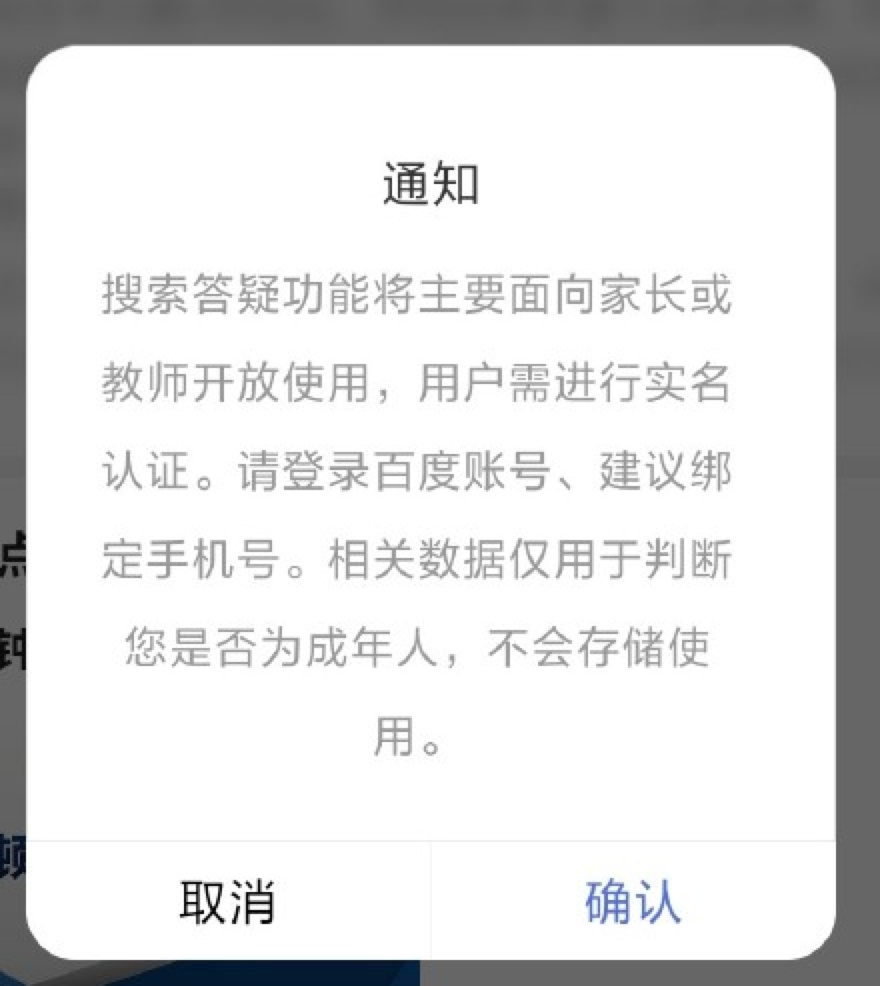The height and width of the screenshot is (986, 880).
Task: Tap 取消 to dismiss the notice
Action: coord(228,901)
